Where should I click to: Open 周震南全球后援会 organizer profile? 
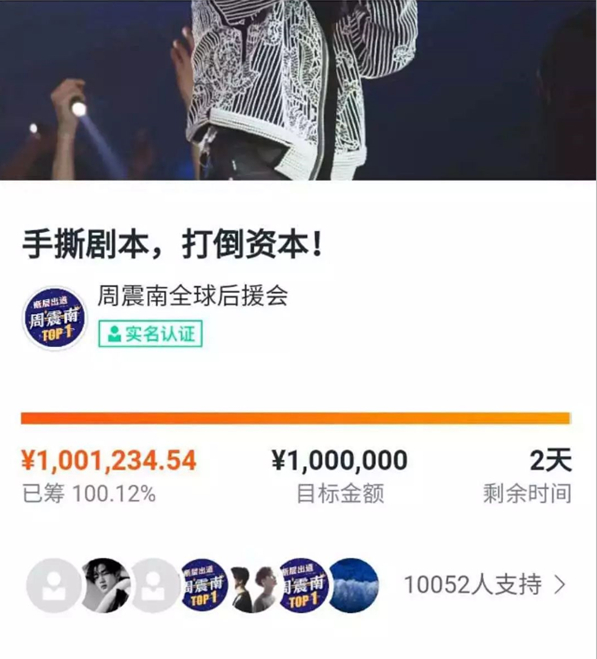[x=193, y=295]
